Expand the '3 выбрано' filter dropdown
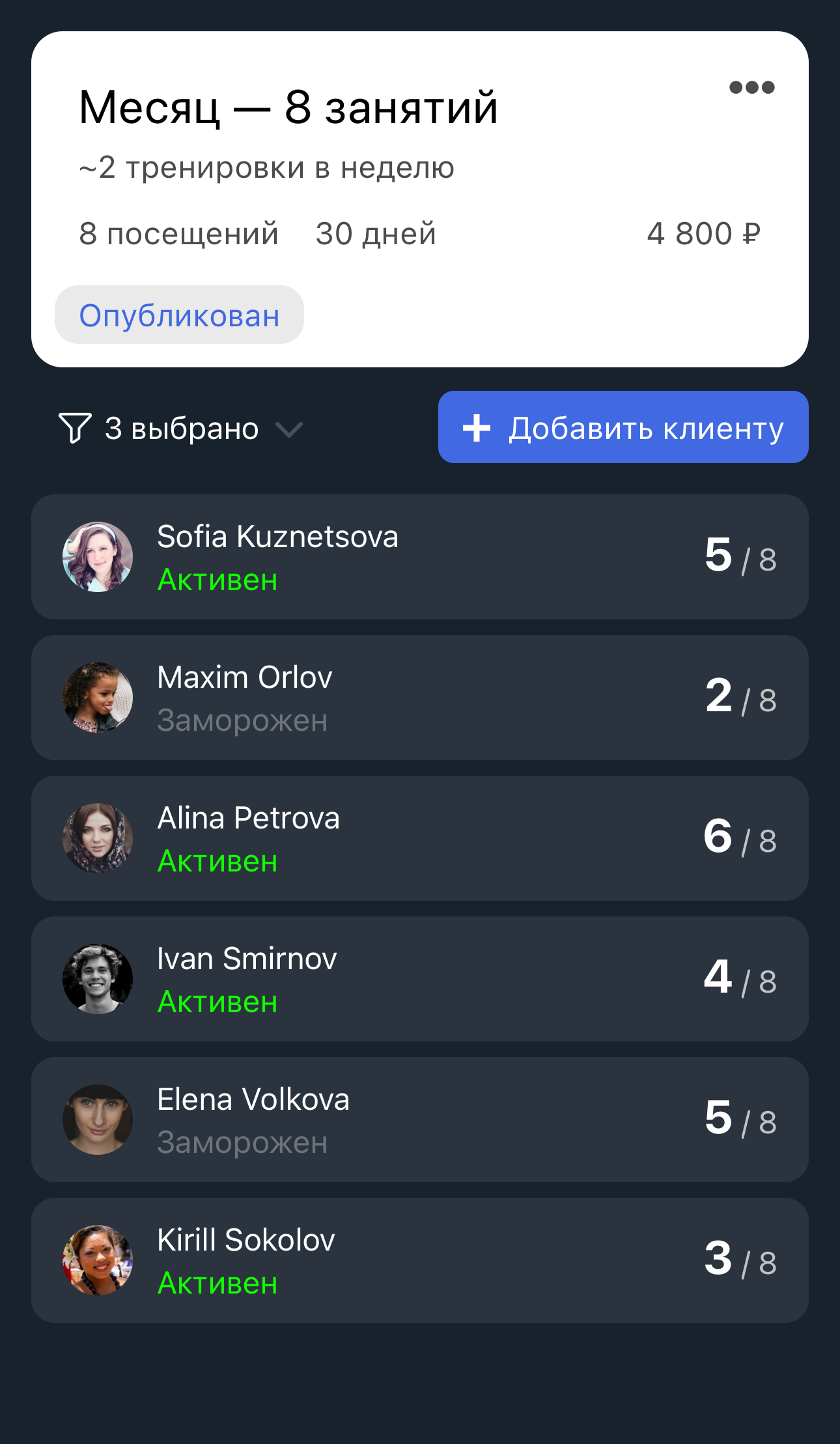840x1444 pixels. [181, 428]
